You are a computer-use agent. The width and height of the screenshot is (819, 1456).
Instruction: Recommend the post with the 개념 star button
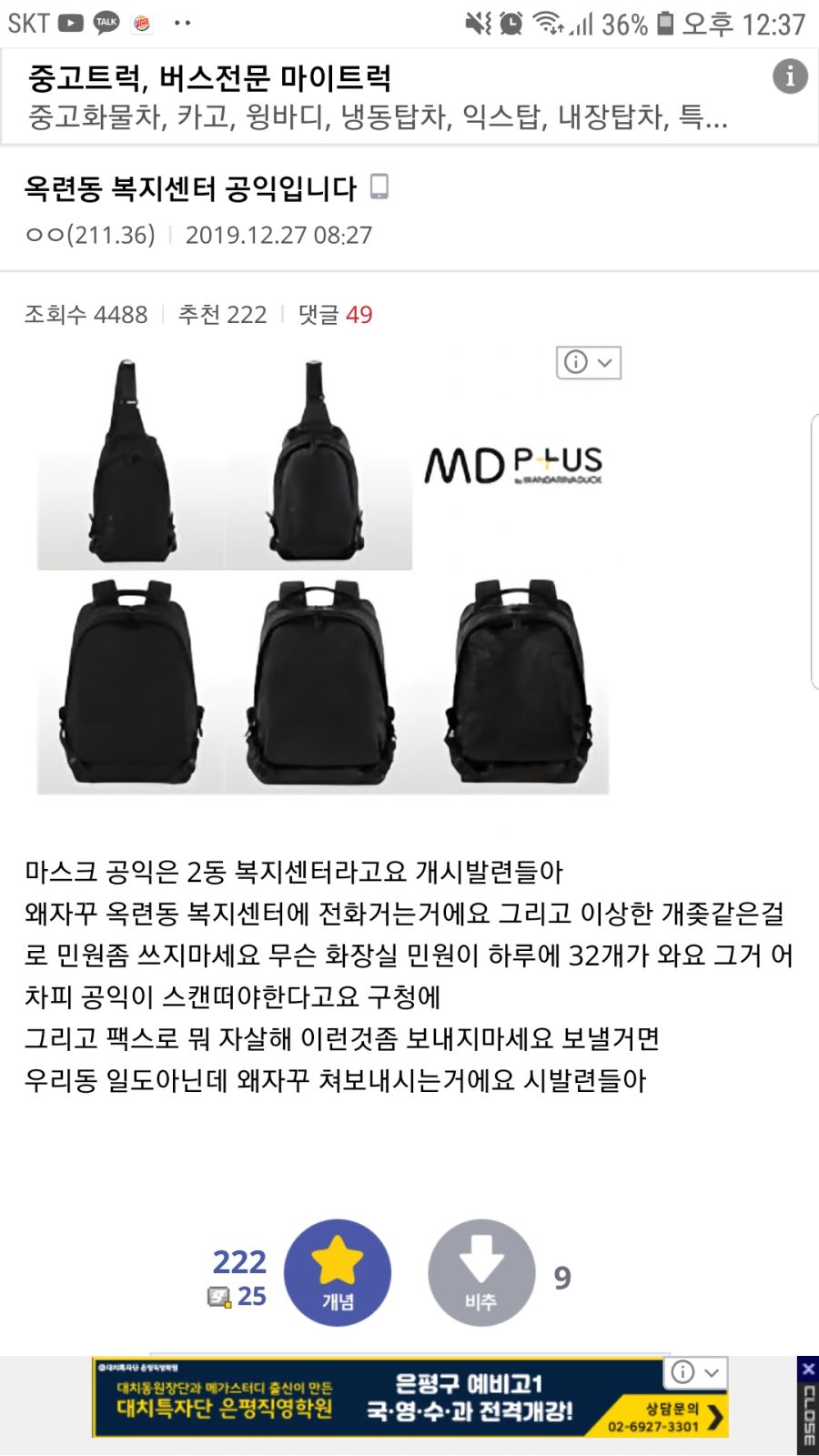point(338,1272)
